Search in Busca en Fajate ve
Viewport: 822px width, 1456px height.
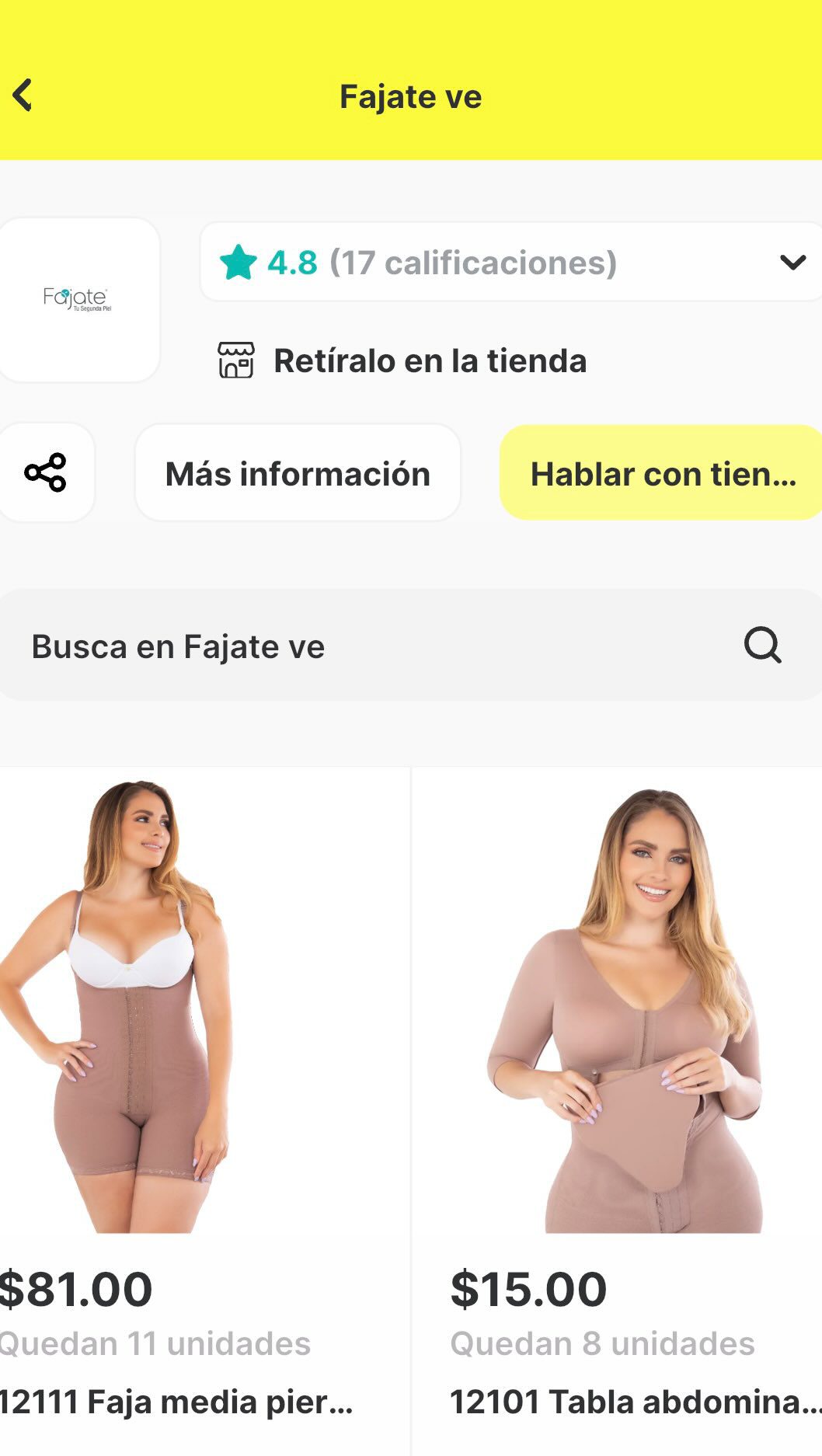pos(411,645)
